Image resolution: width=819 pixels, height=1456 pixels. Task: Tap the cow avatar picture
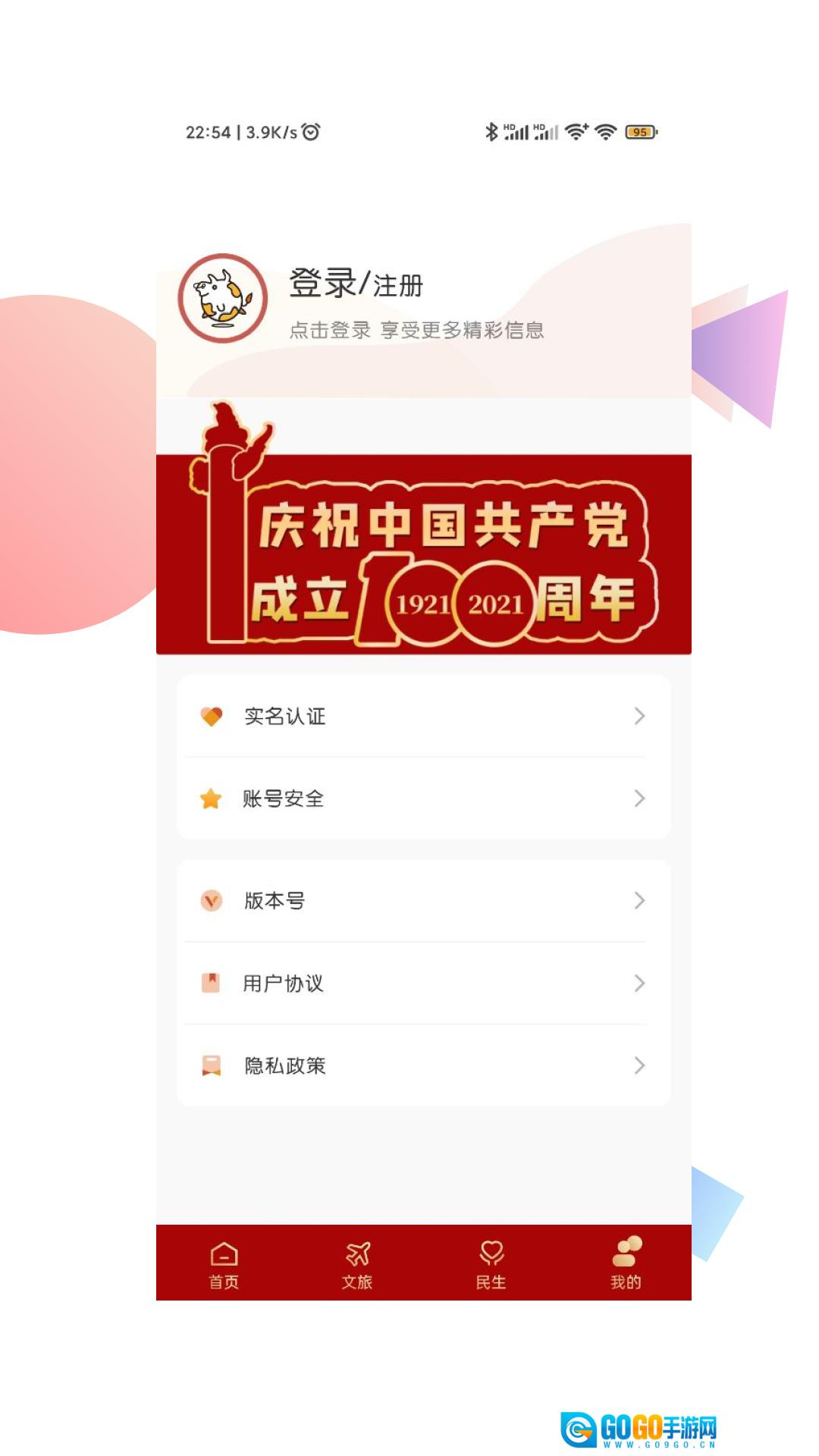pyautogui.click(x=222, y=298)
